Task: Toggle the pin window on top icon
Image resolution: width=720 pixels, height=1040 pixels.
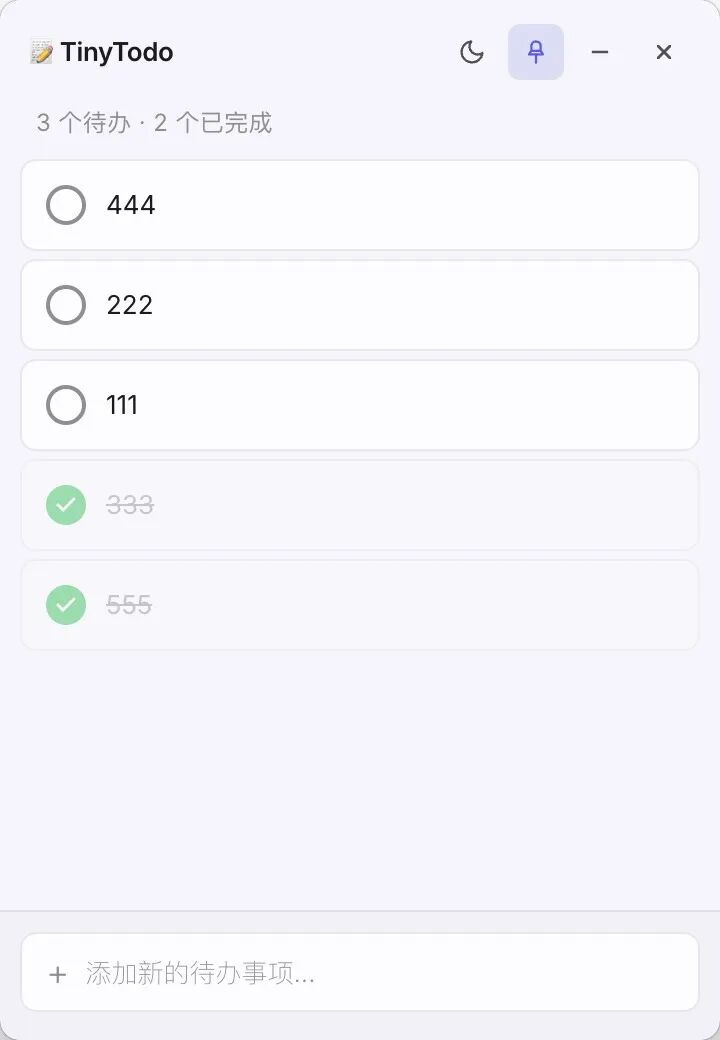Action: click(x=536, y=52)
